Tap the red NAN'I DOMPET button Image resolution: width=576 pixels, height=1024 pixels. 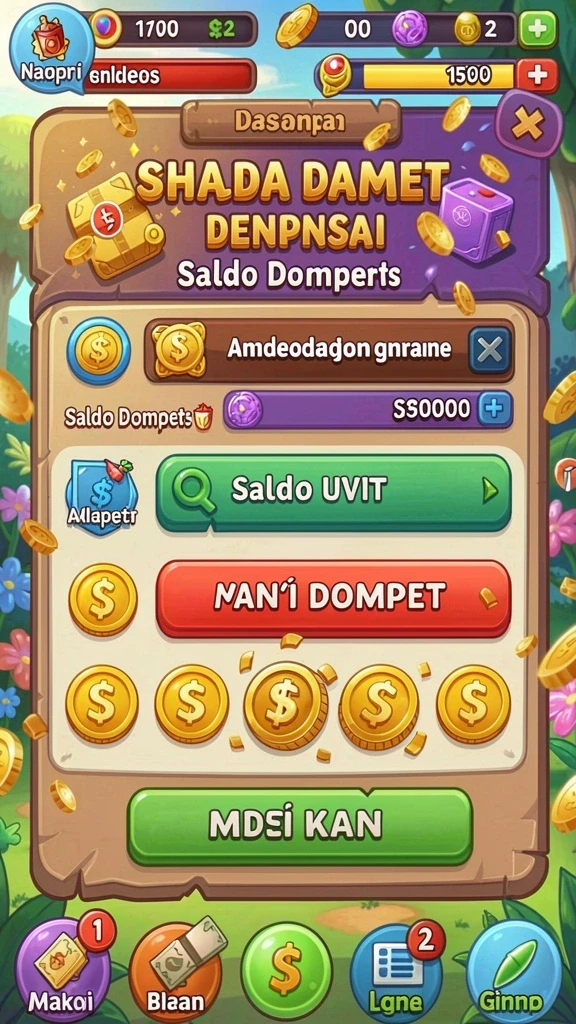[333, 598]
